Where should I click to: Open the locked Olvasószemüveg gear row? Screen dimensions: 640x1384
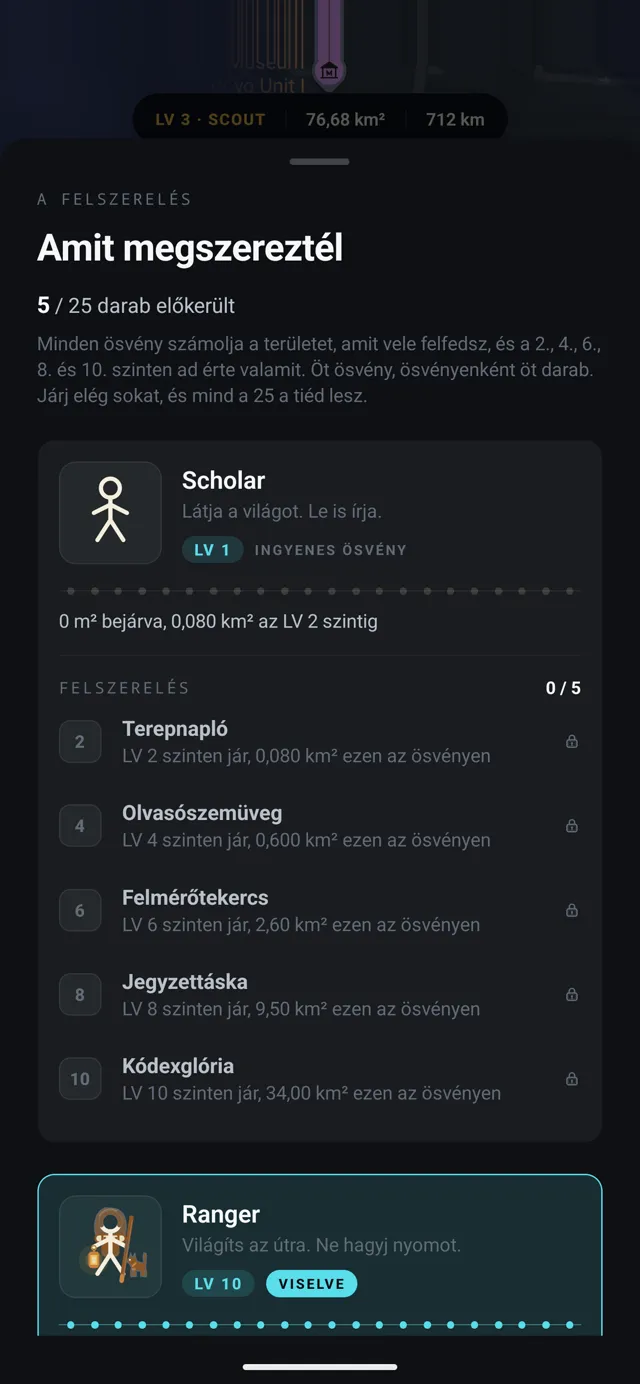[x=320, y=826]
